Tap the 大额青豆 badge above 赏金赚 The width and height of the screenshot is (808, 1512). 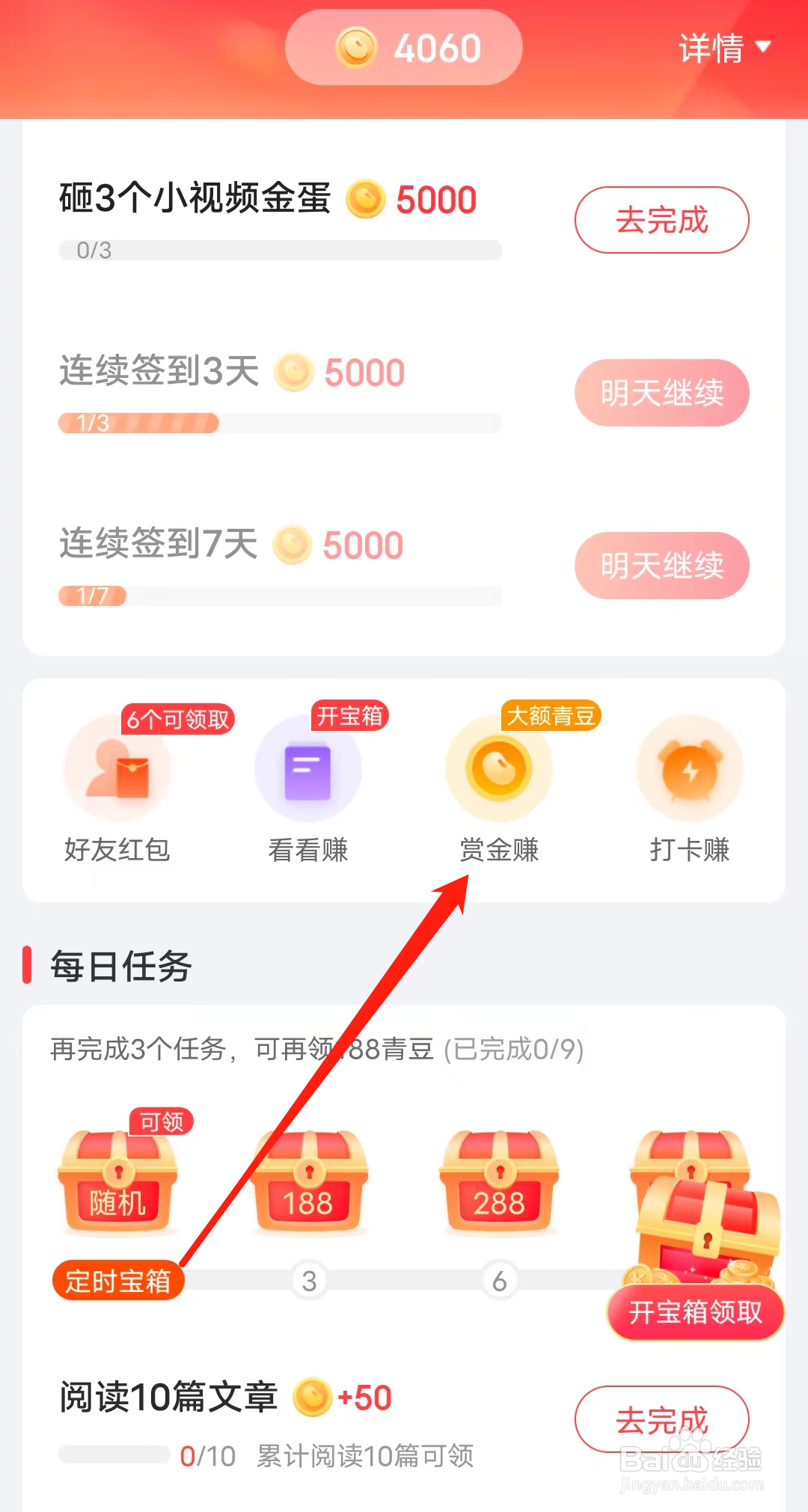click(552, 716)
